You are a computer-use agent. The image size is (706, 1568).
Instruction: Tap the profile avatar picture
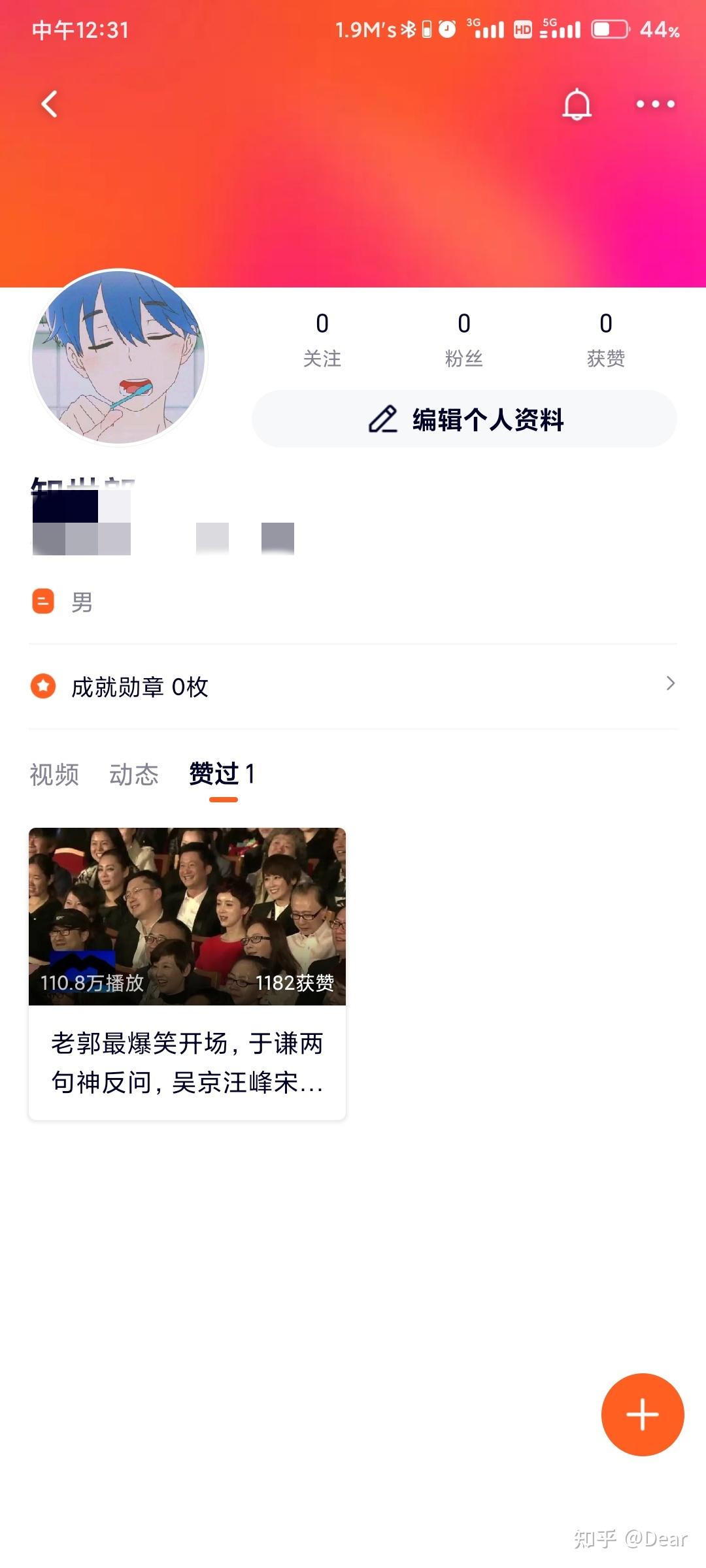coord(118,357)
